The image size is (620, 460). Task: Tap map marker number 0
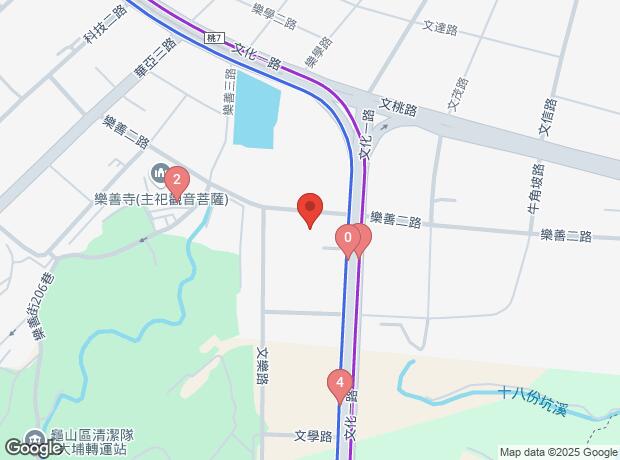(348, 238)
